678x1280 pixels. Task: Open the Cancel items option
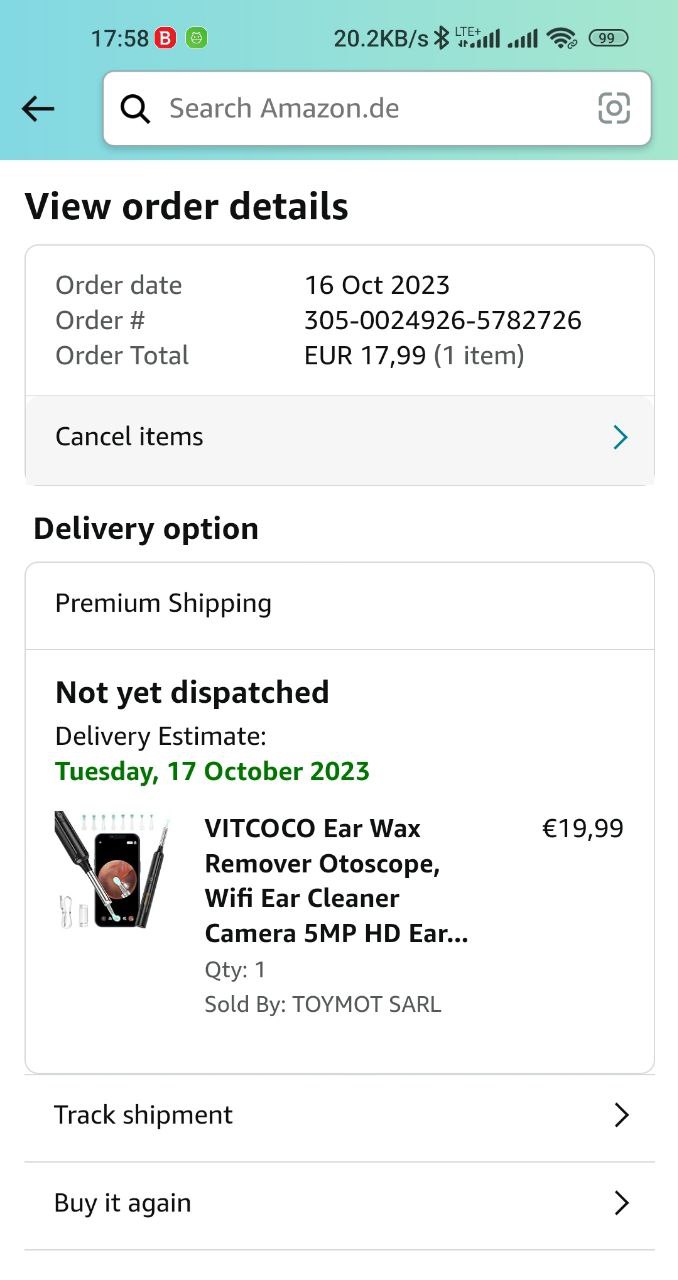[x=339, y=437]
